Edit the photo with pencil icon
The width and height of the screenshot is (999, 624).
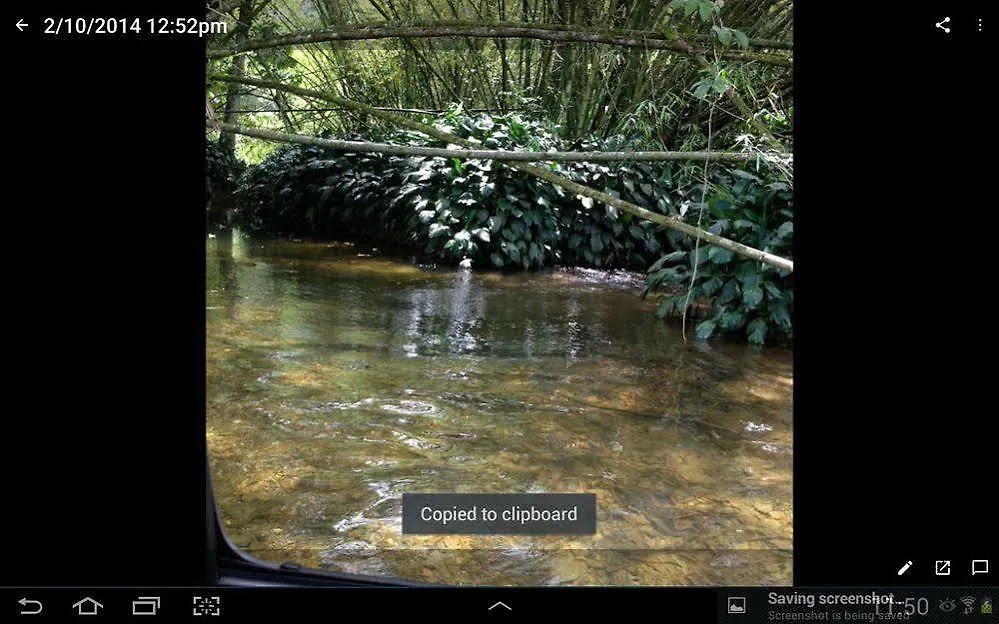click(905, 568)
